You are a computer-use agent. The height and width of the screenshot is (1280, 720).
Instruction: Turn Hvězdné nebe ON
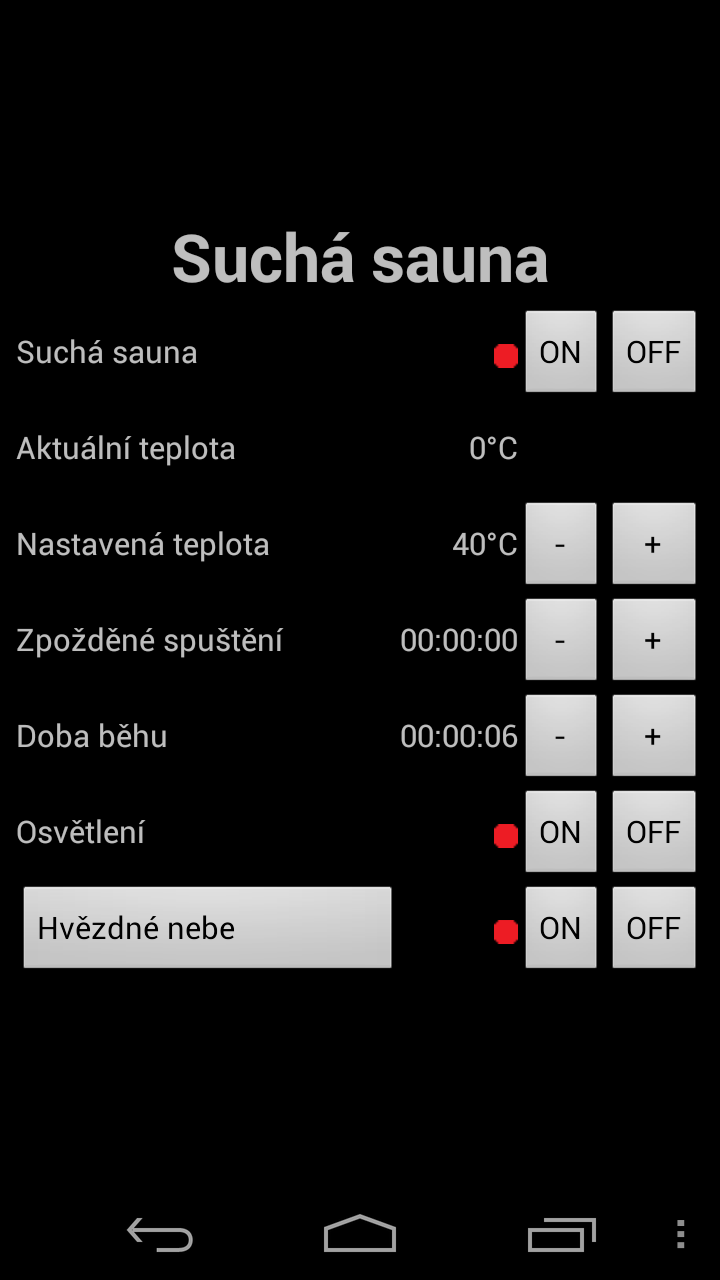(x=560, y=927)
